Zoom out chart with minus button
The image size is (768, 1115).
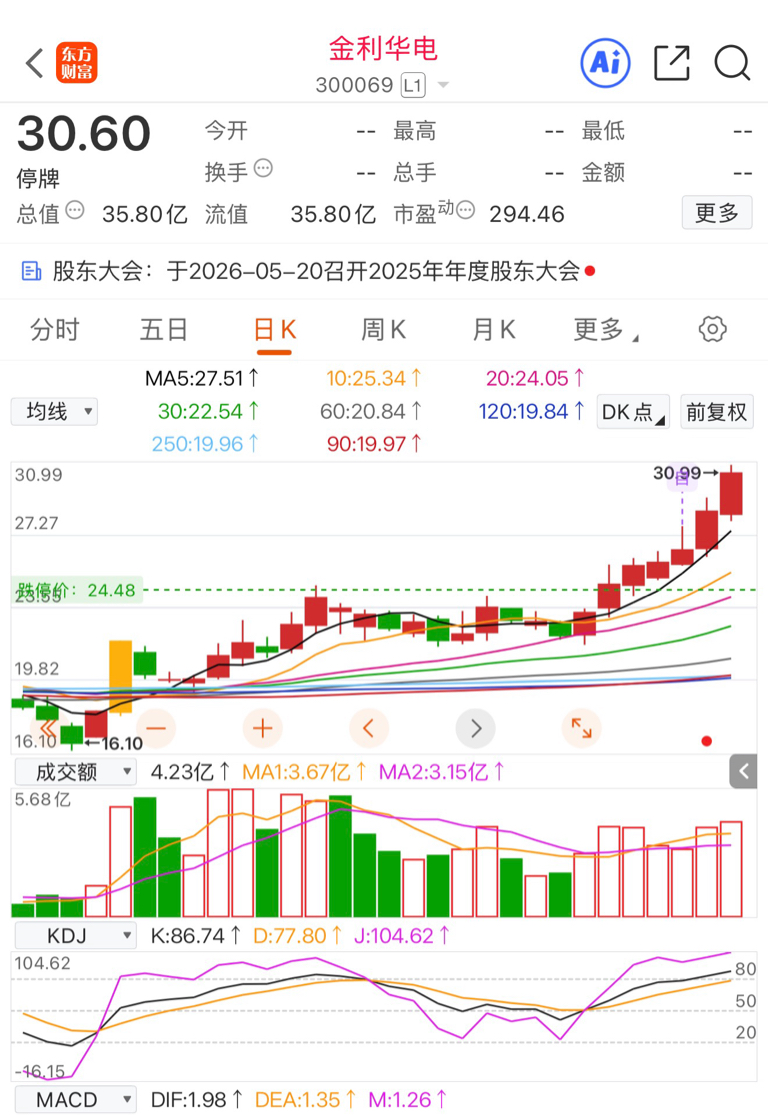coord(156,728)
